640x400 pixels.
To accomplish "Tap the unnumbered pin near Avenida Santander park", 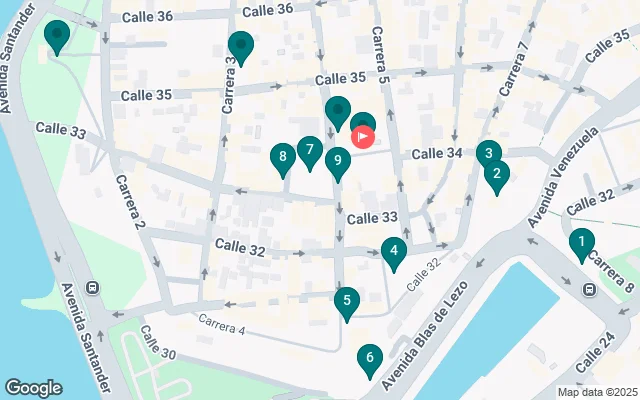I will [x=57, y=36].
